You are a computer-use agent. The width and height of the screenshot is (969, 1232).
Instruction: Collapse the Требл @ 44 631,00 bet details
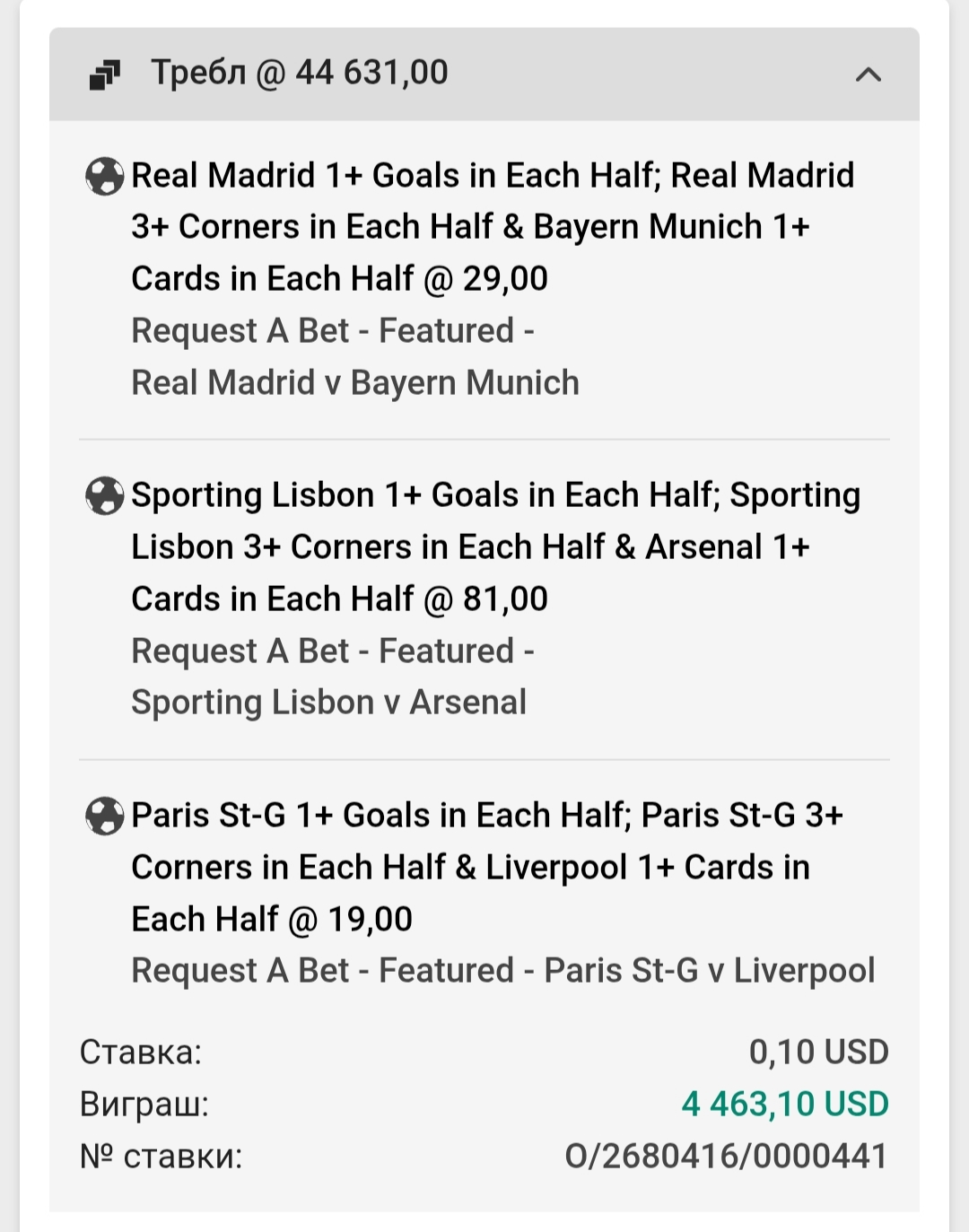(x=868, y=74)
